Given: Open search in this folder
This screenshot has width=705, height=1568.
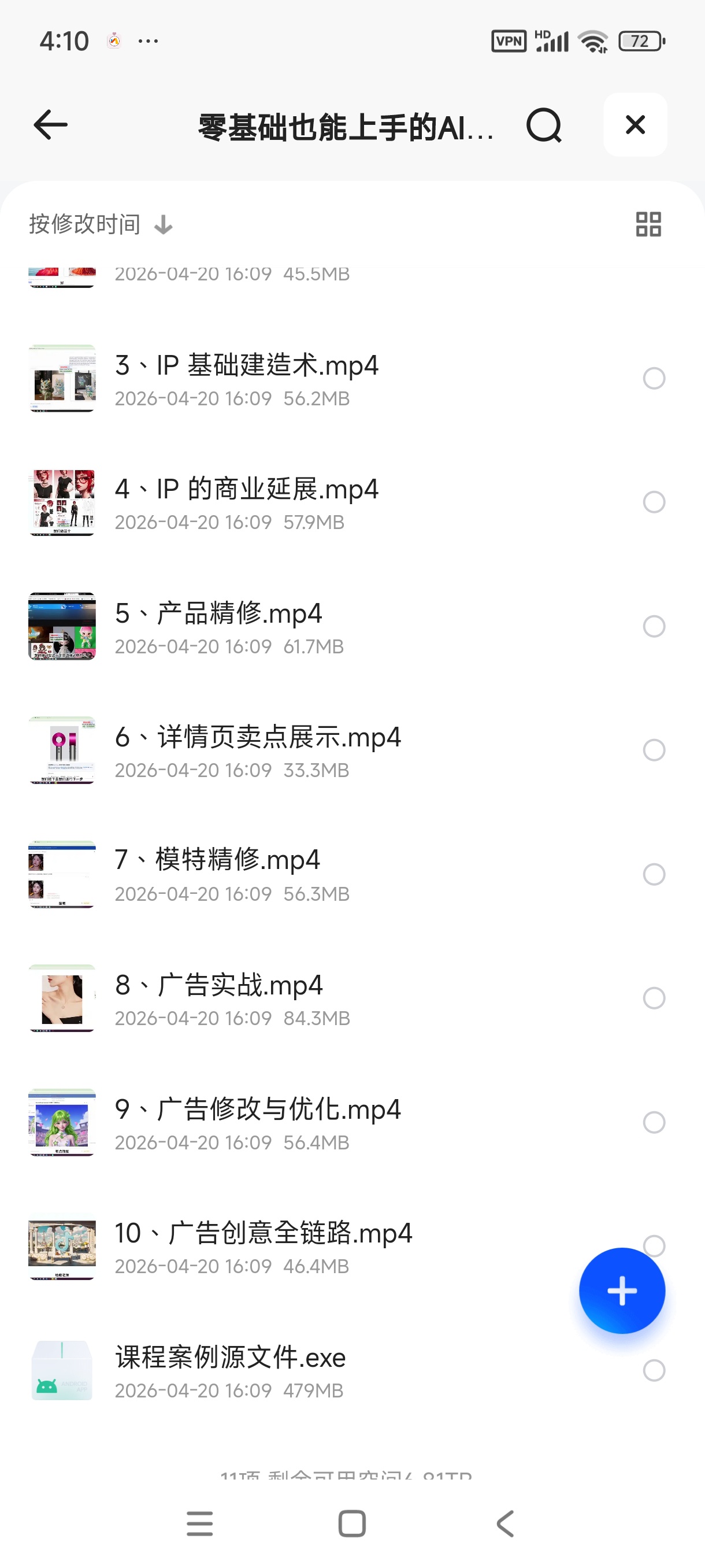Looking at the screenshot, I should [x=544, y=125].
